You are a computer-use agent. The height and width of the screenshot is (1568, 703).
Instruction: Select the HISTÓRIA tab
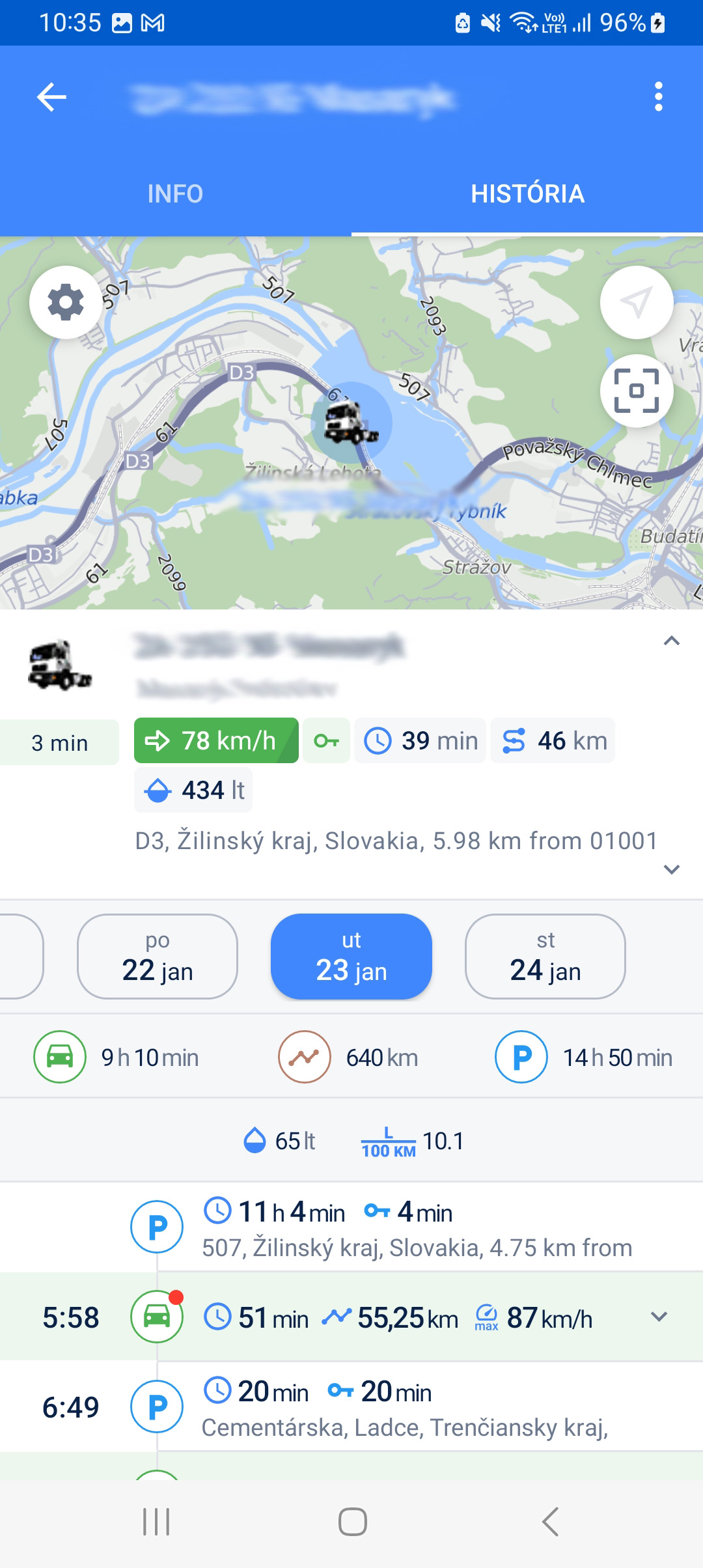[527, 194]
